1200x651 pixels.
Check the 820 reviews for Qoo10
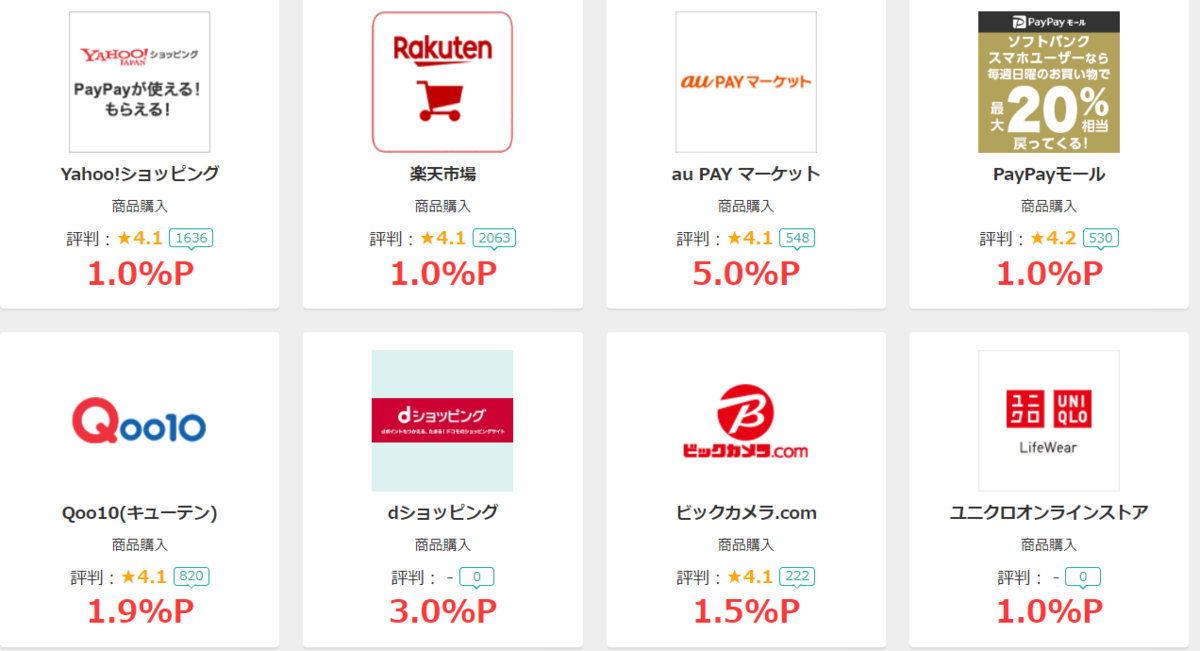[x=191, y=577]
